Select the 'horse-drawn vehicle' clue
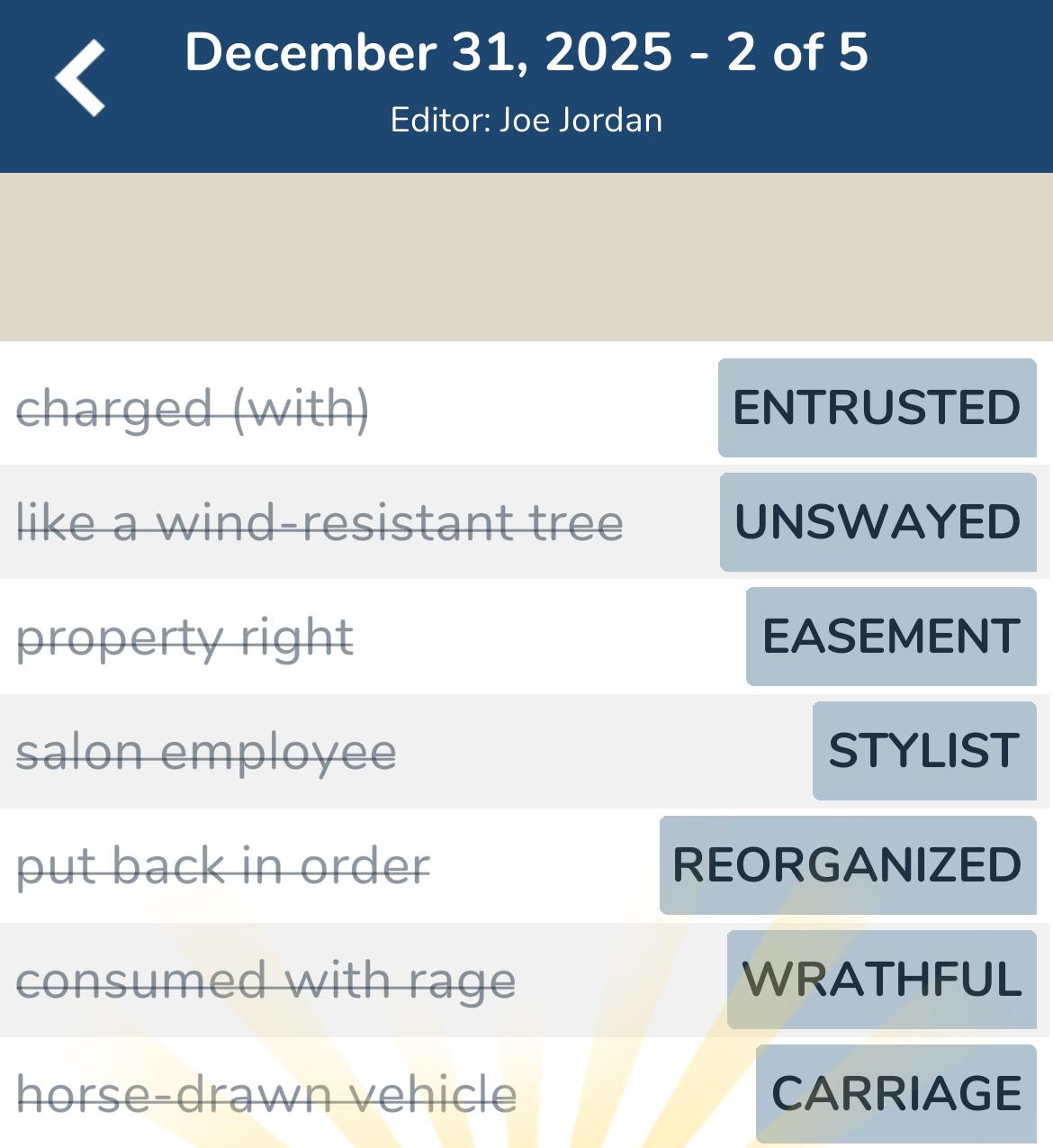This screenshot has width=1053, height=1148. pyautogui.click(x=267, y=1091)
